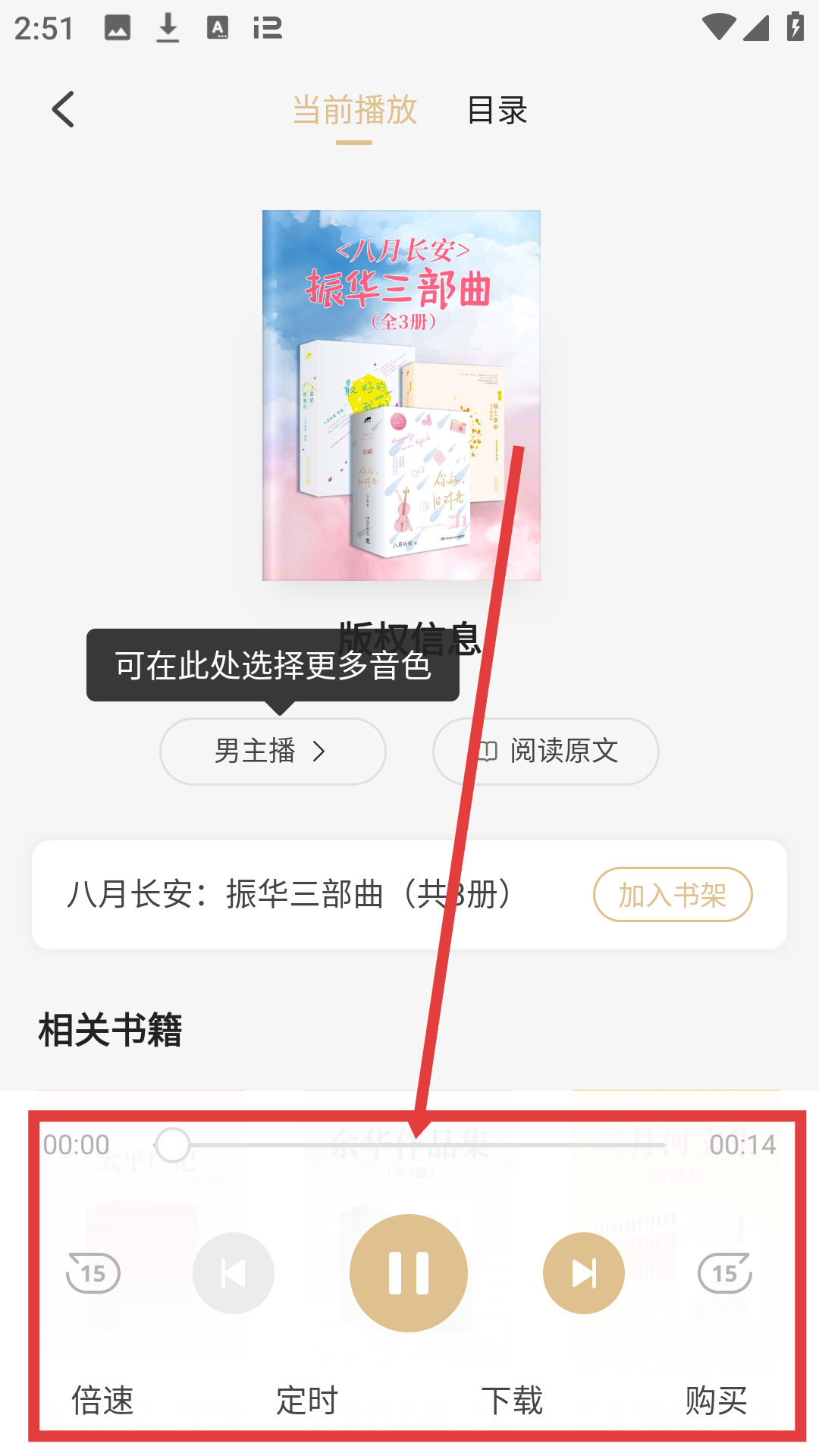Open the 振华三部曲 book cover
The width and height of the screenshot is (819, 1456).
coord(401,395)
